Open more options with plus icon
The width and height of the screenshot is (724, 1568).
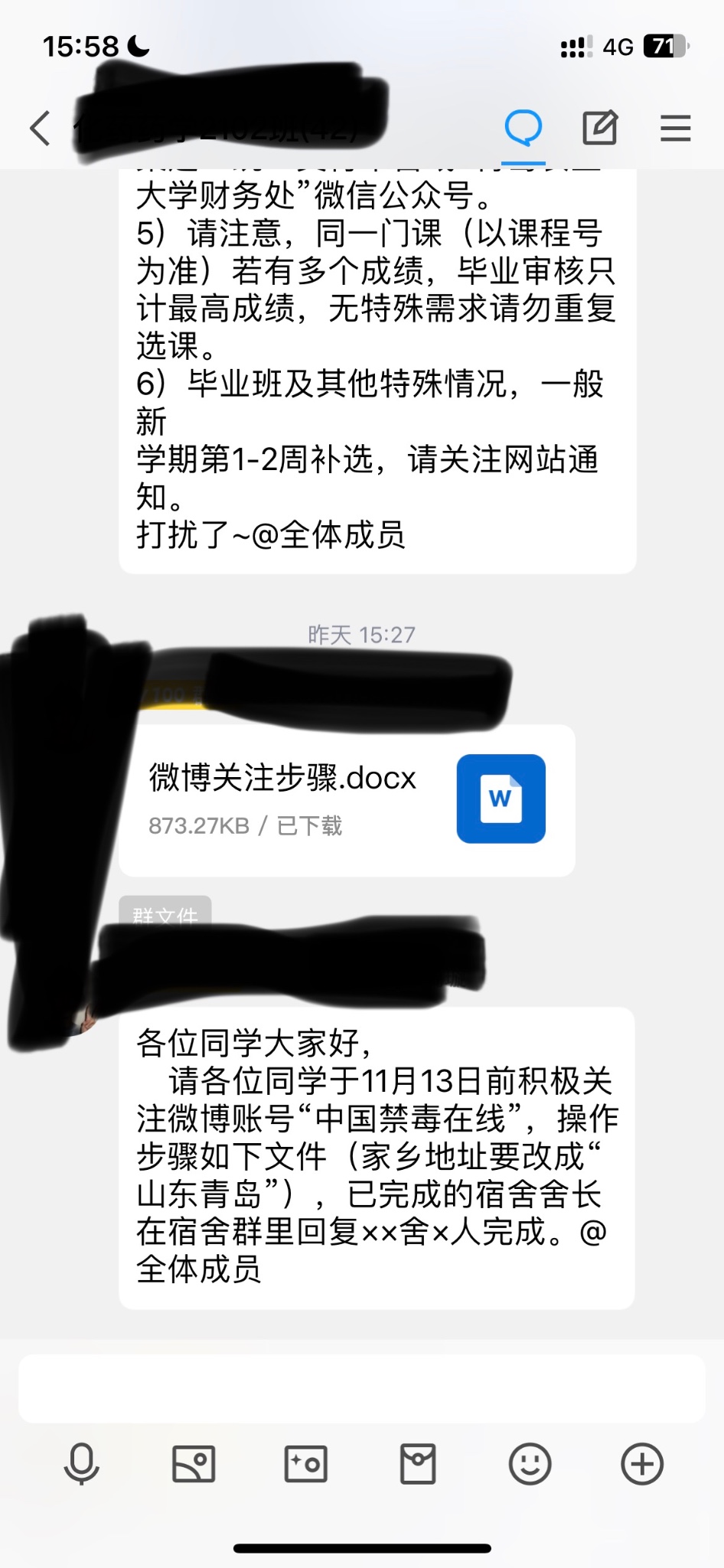[x=641, y=1464]
